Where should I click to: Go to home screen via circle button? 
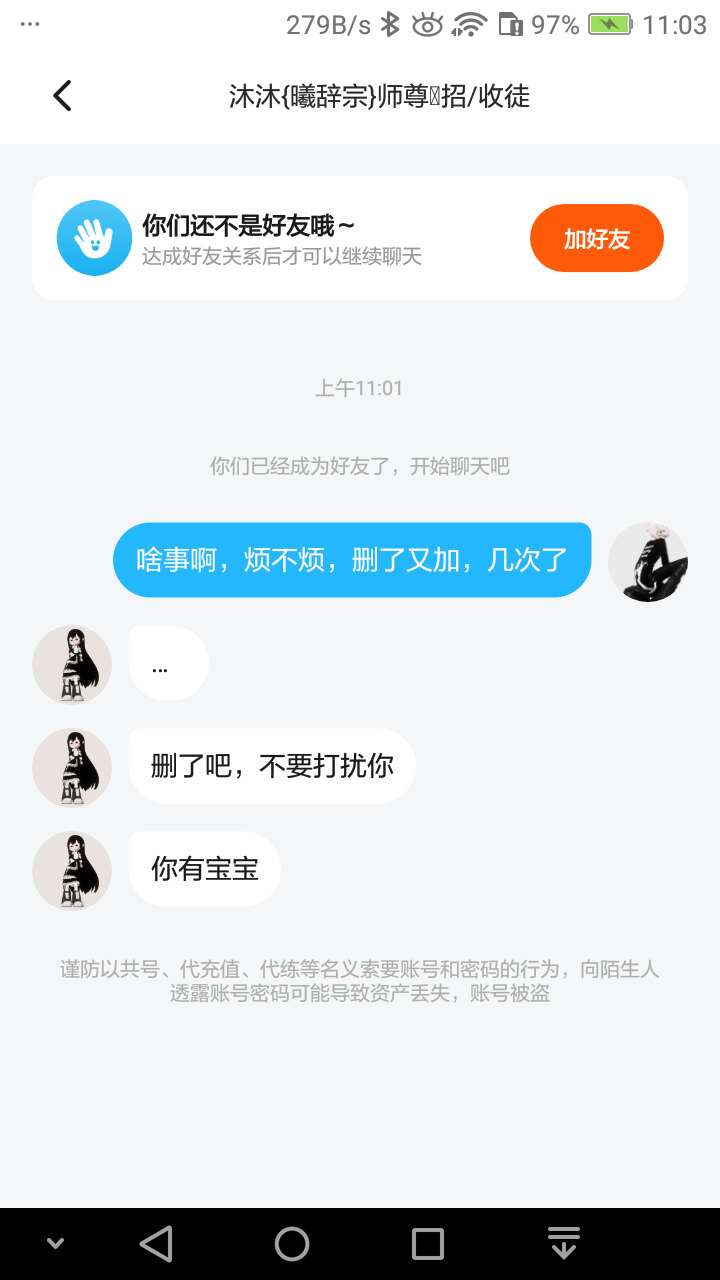pos(292,1244)
